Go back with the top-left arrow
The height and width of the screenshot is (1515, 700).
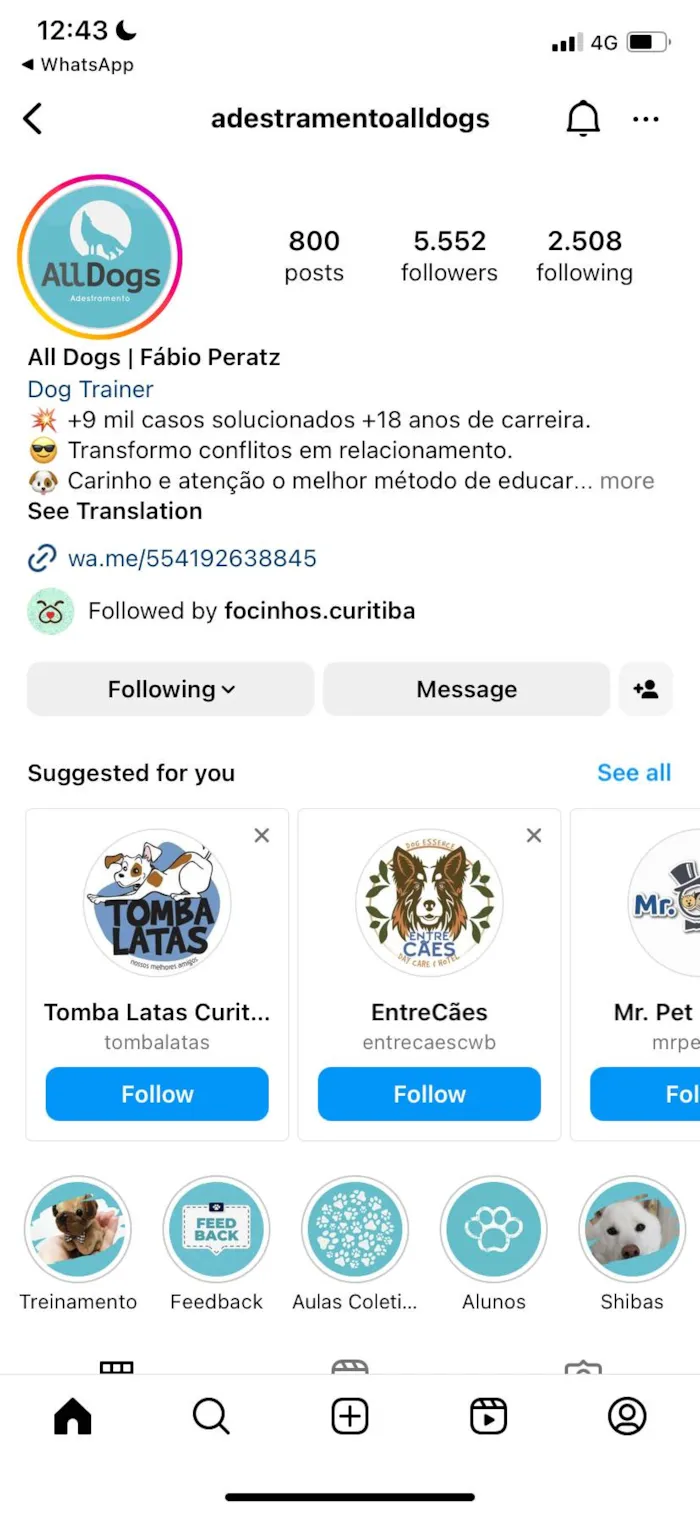click(x=33, y=119)
